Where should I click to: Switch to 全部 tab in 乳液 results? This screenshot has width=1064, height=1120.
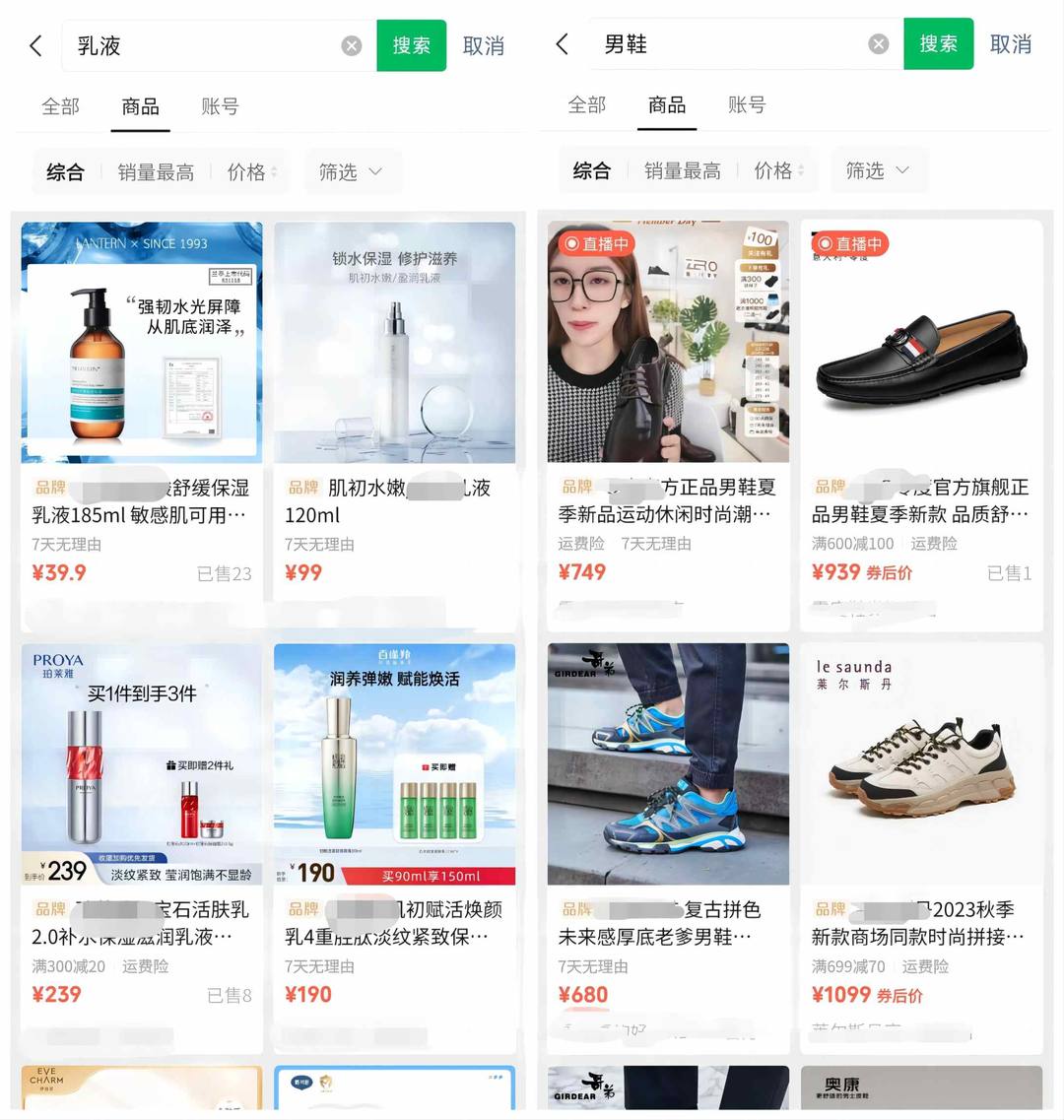click(60, 106)
